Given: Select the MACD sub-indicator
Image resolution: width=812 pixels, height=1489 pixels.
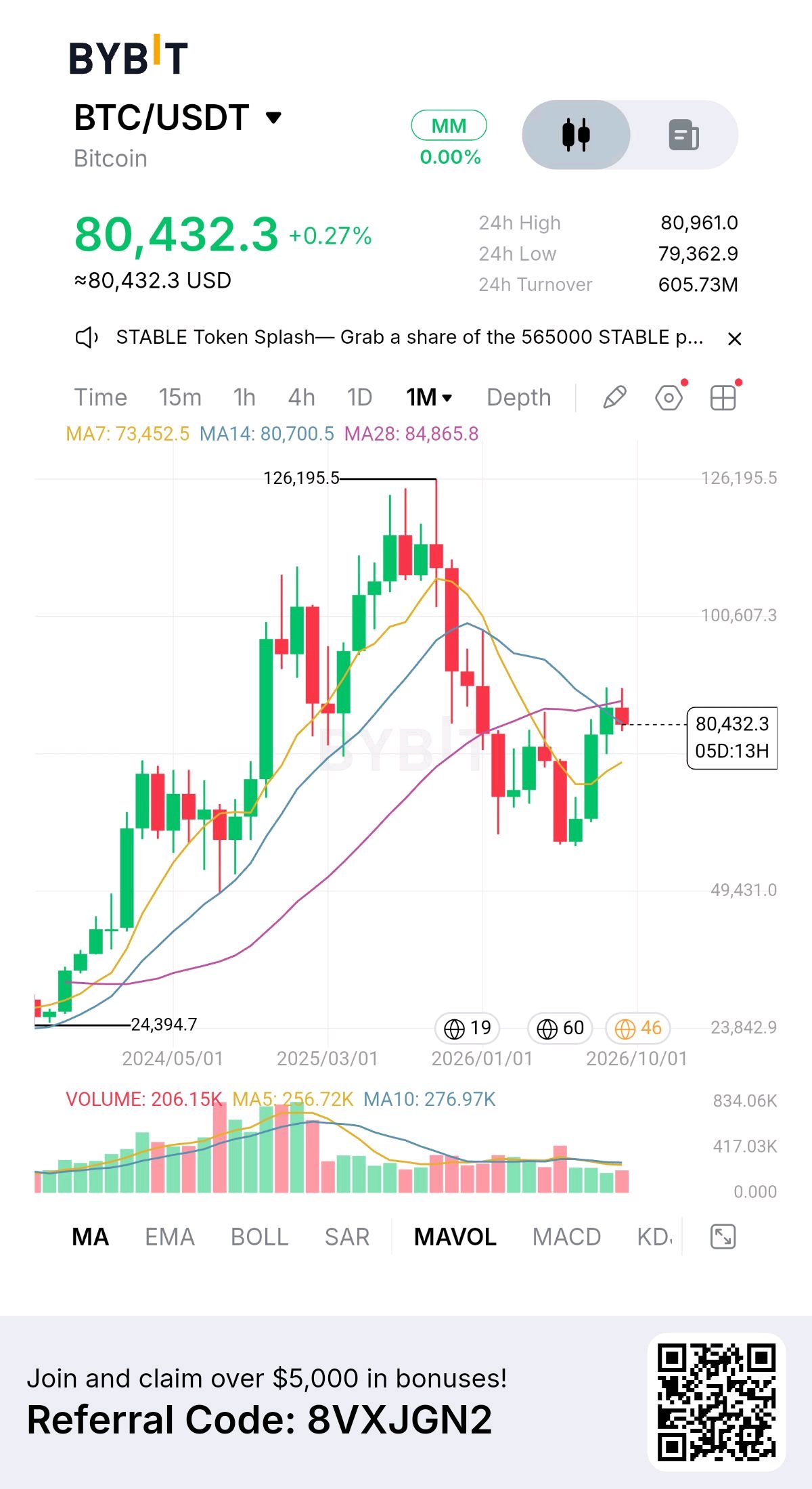Looking at the screenshot, I should coord(566,1237).
